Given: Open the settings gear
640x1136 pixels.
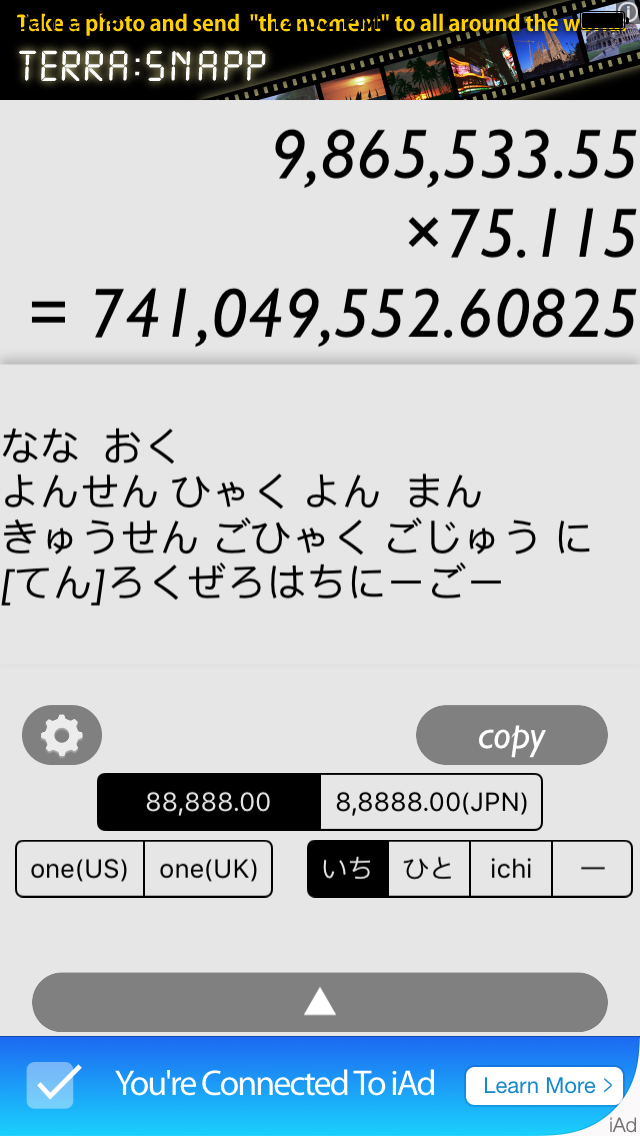Looking at the screenshot, I should 62,736.
